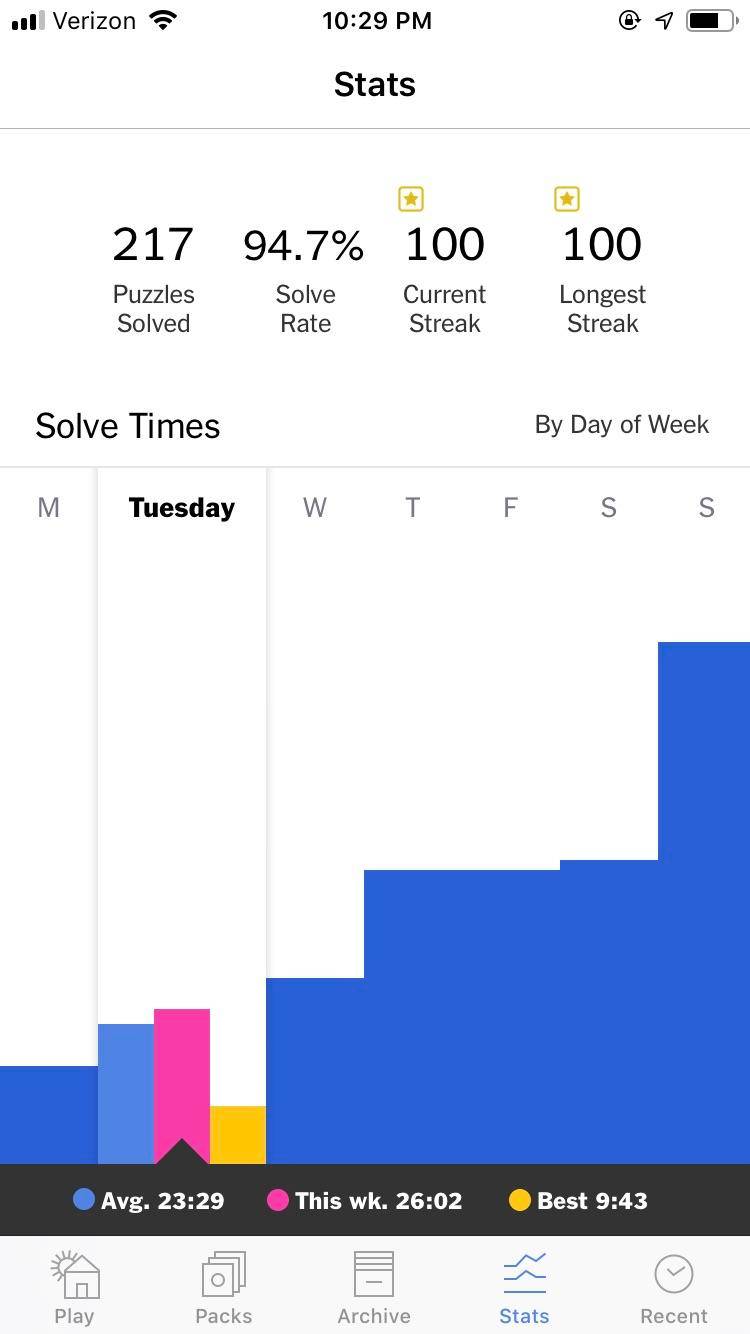Image resolution: width=750 pixels, height=1334 pixels.
Task: Tap the 94.7% Solve Rate stat
Action: tap(303, 242)
